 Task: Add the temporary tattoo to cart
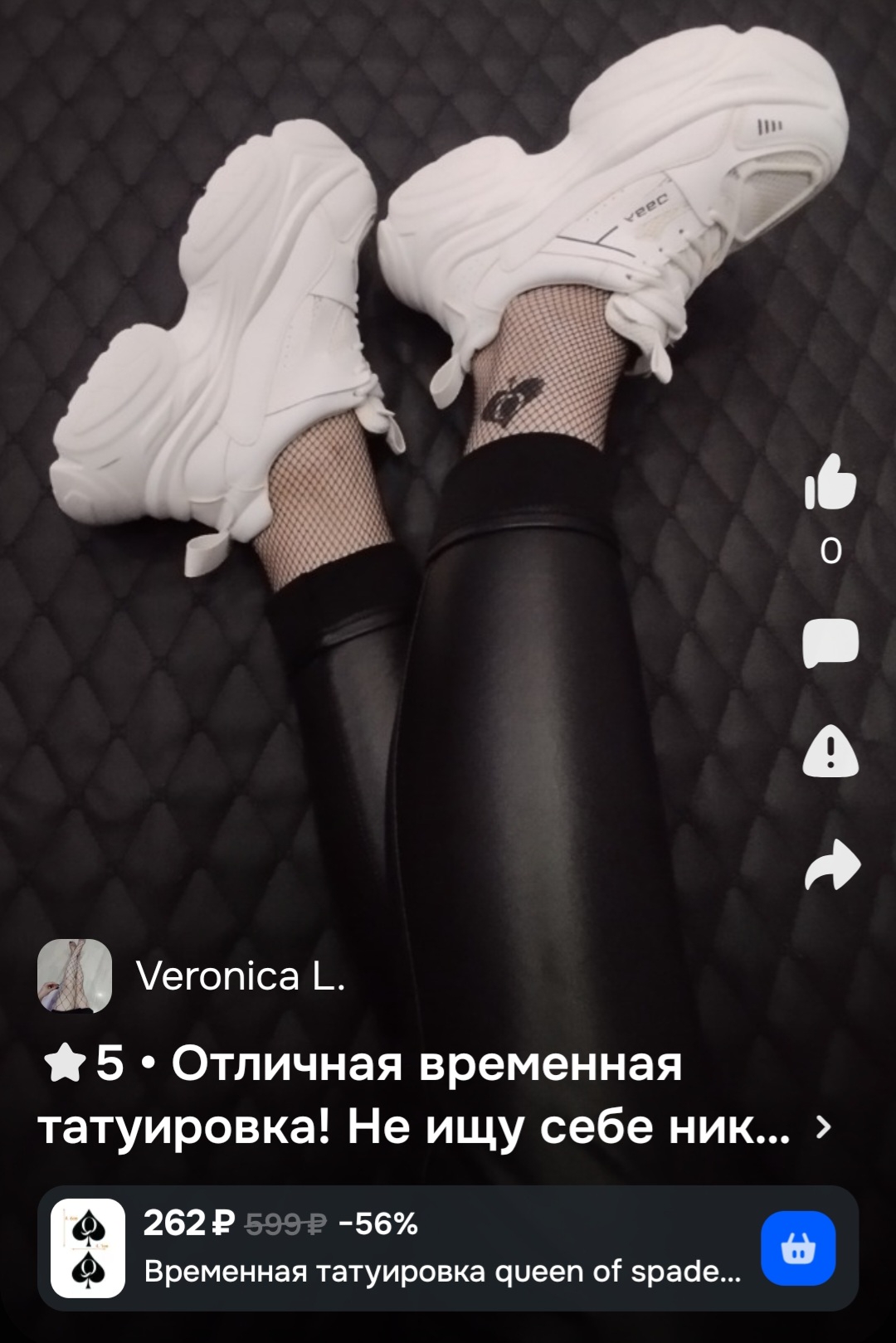pos(797,1248)
